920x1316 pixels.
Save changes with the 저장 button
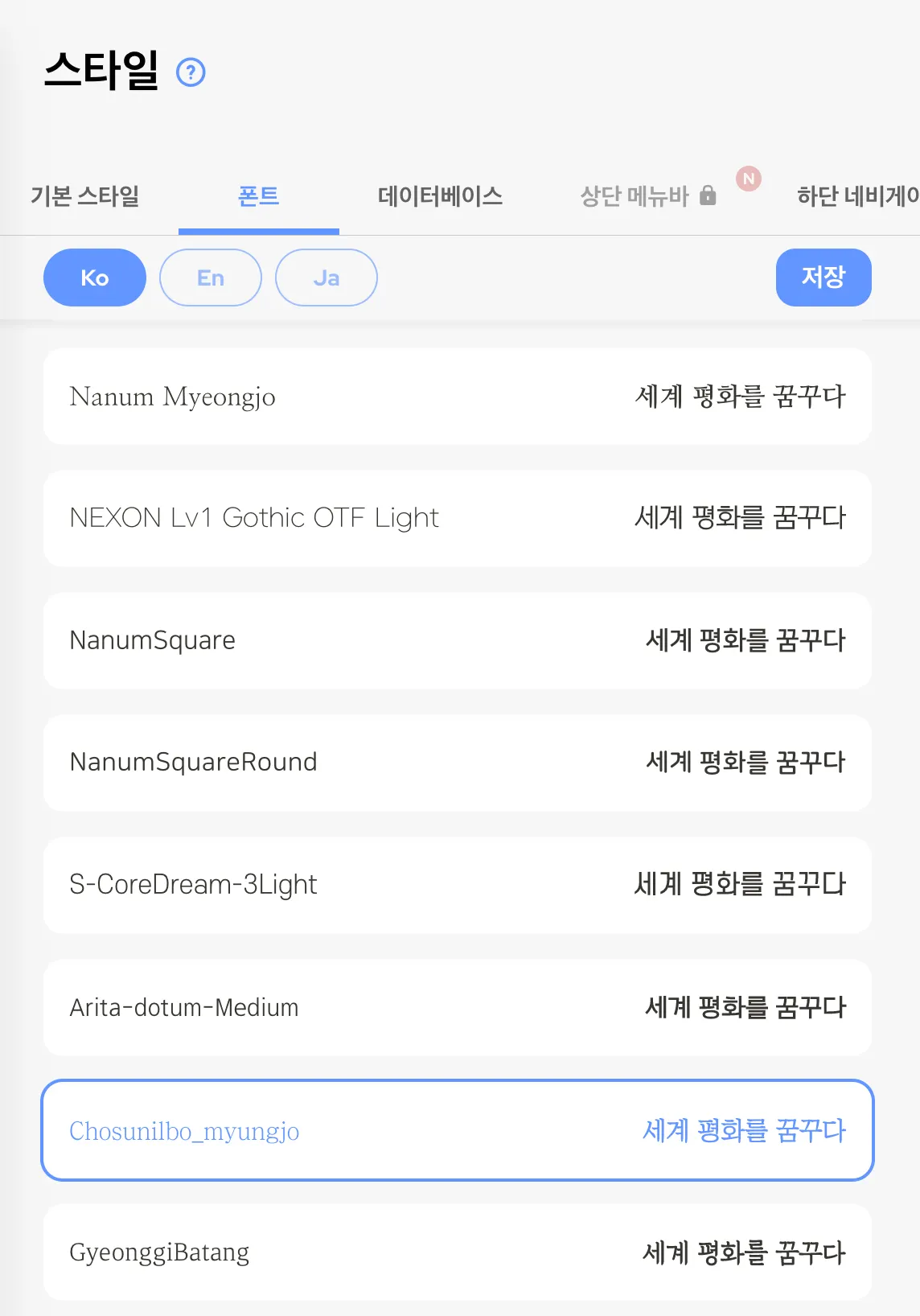823,278
